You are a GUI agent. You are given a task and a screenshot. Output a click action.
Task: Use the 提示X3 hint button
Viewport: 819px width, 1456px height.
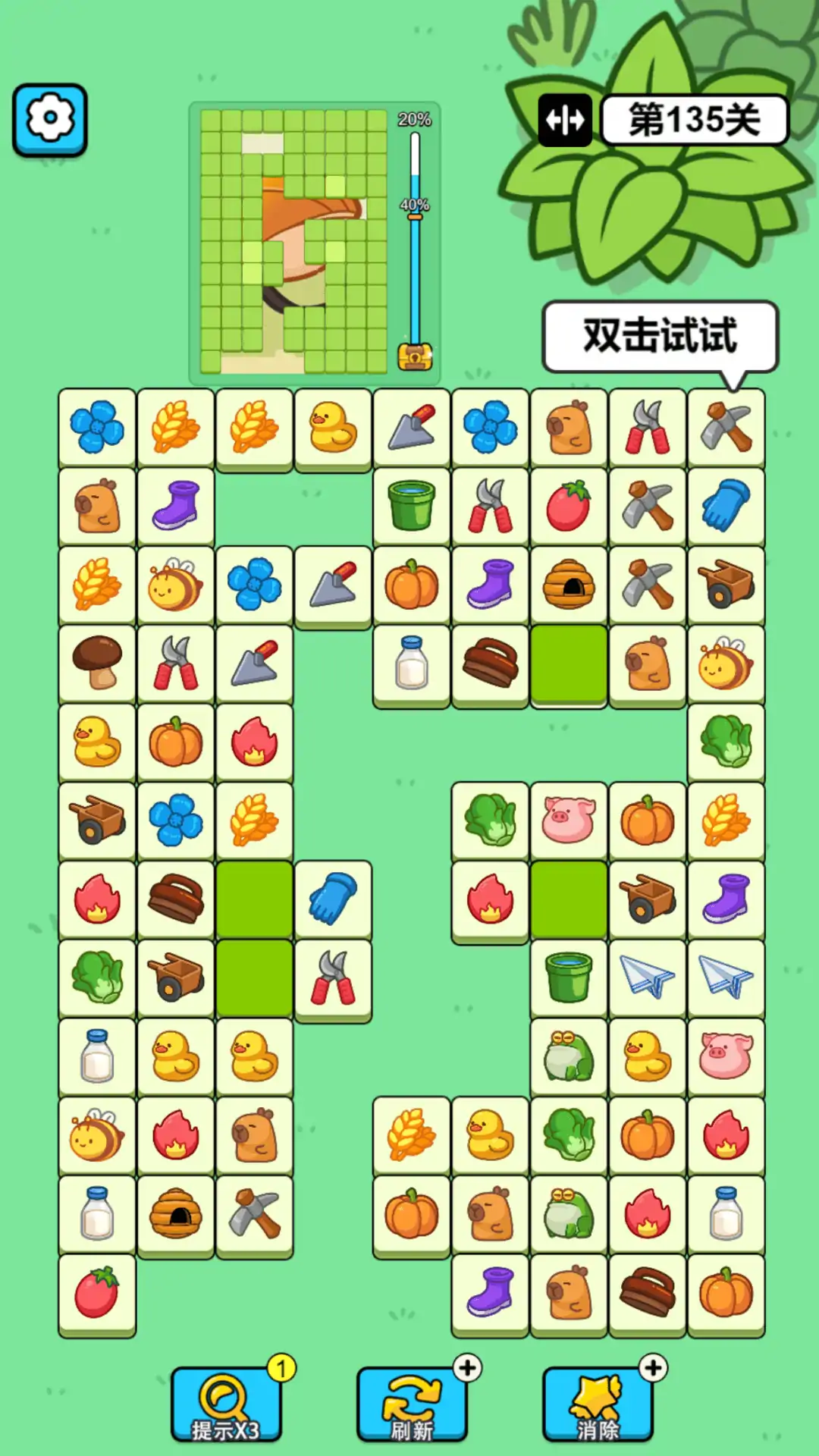[226, 1404]
